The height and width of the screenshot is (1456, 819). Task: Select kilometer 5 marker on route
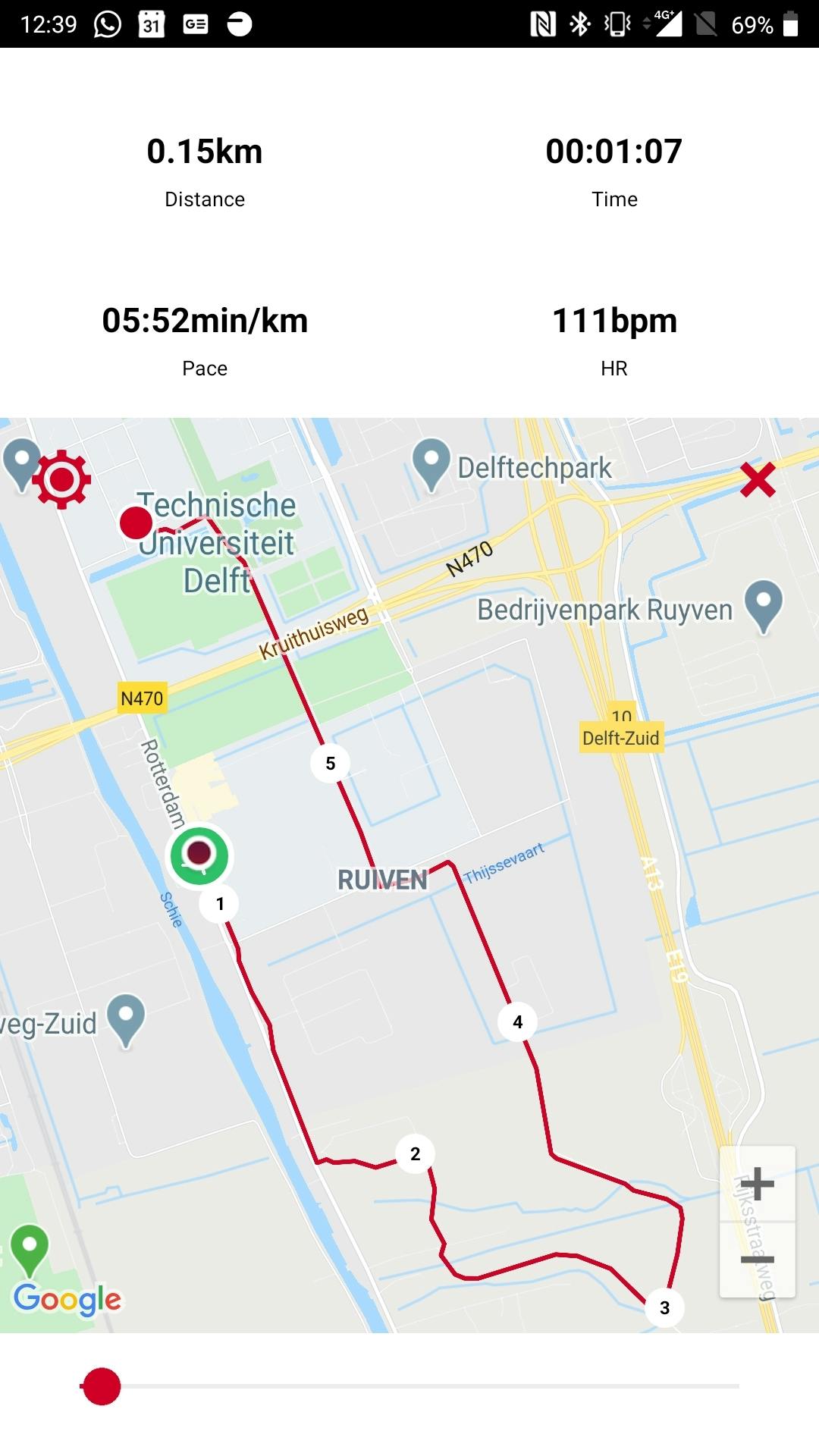[330, 764]
